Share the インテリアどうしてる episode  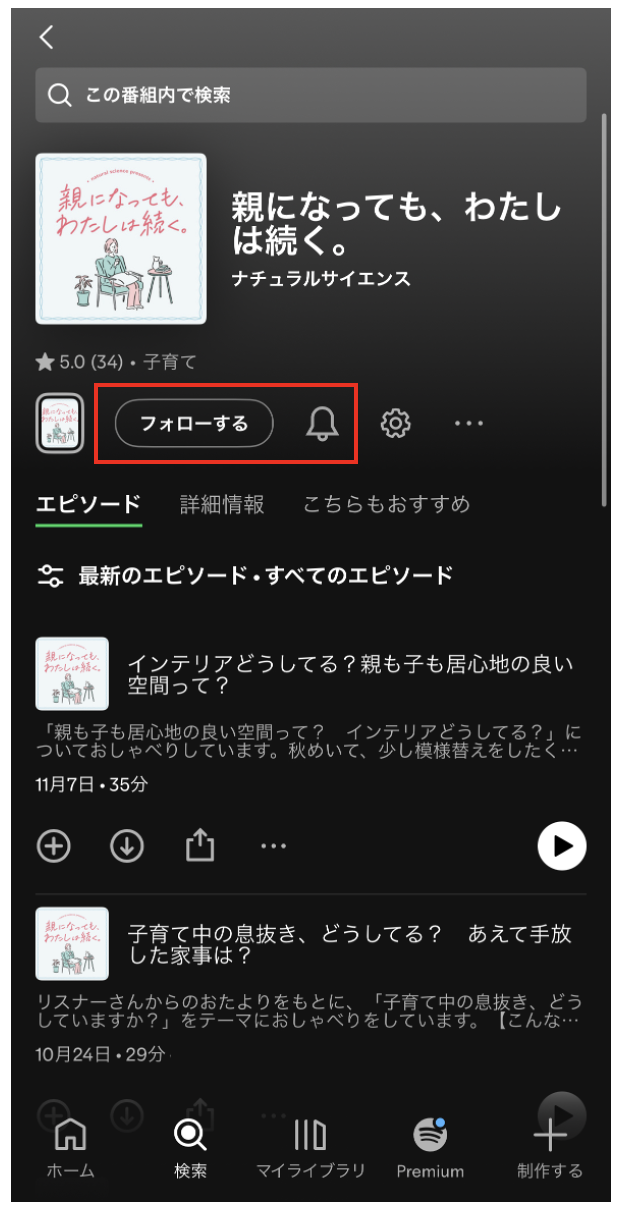coord(200,846)
